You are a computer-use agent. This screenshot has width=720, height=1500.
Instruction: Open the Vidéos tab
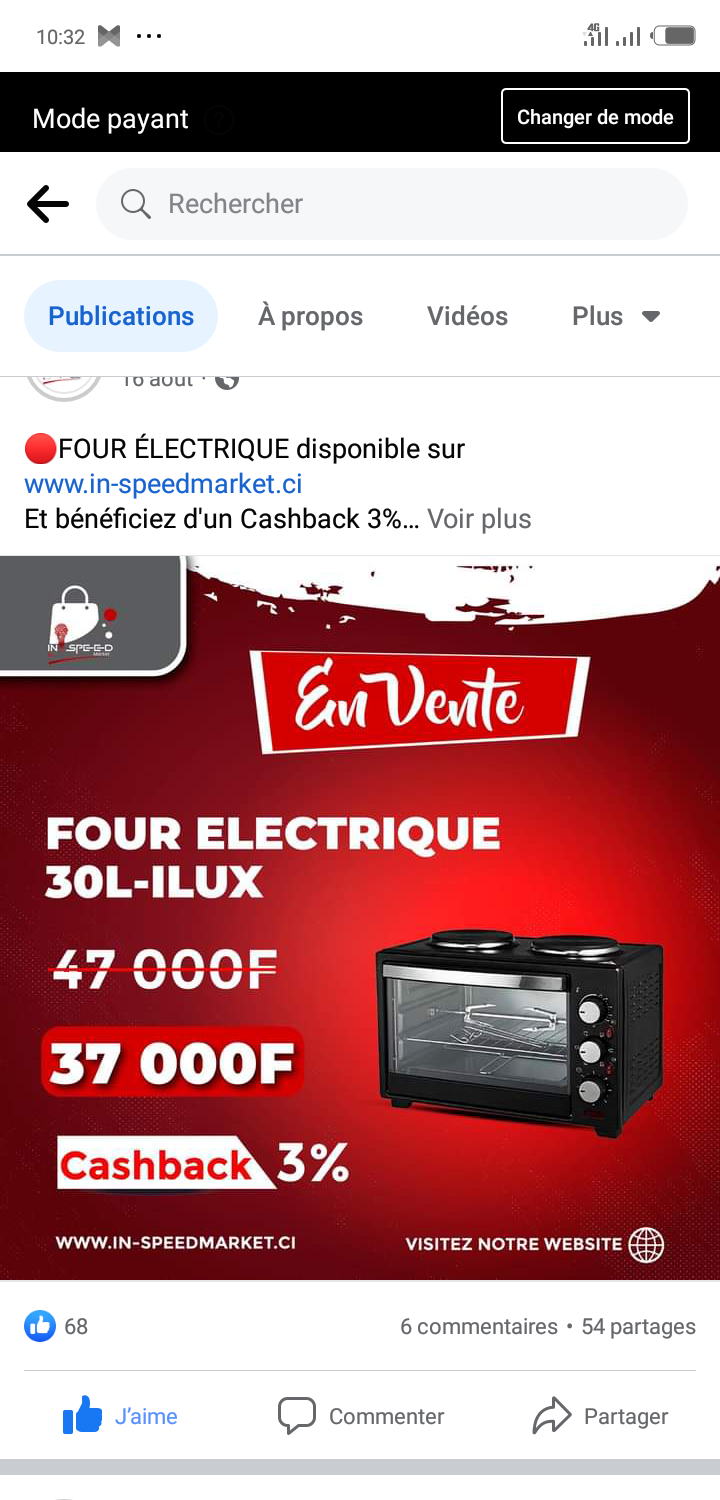click(x=467, y=316)
